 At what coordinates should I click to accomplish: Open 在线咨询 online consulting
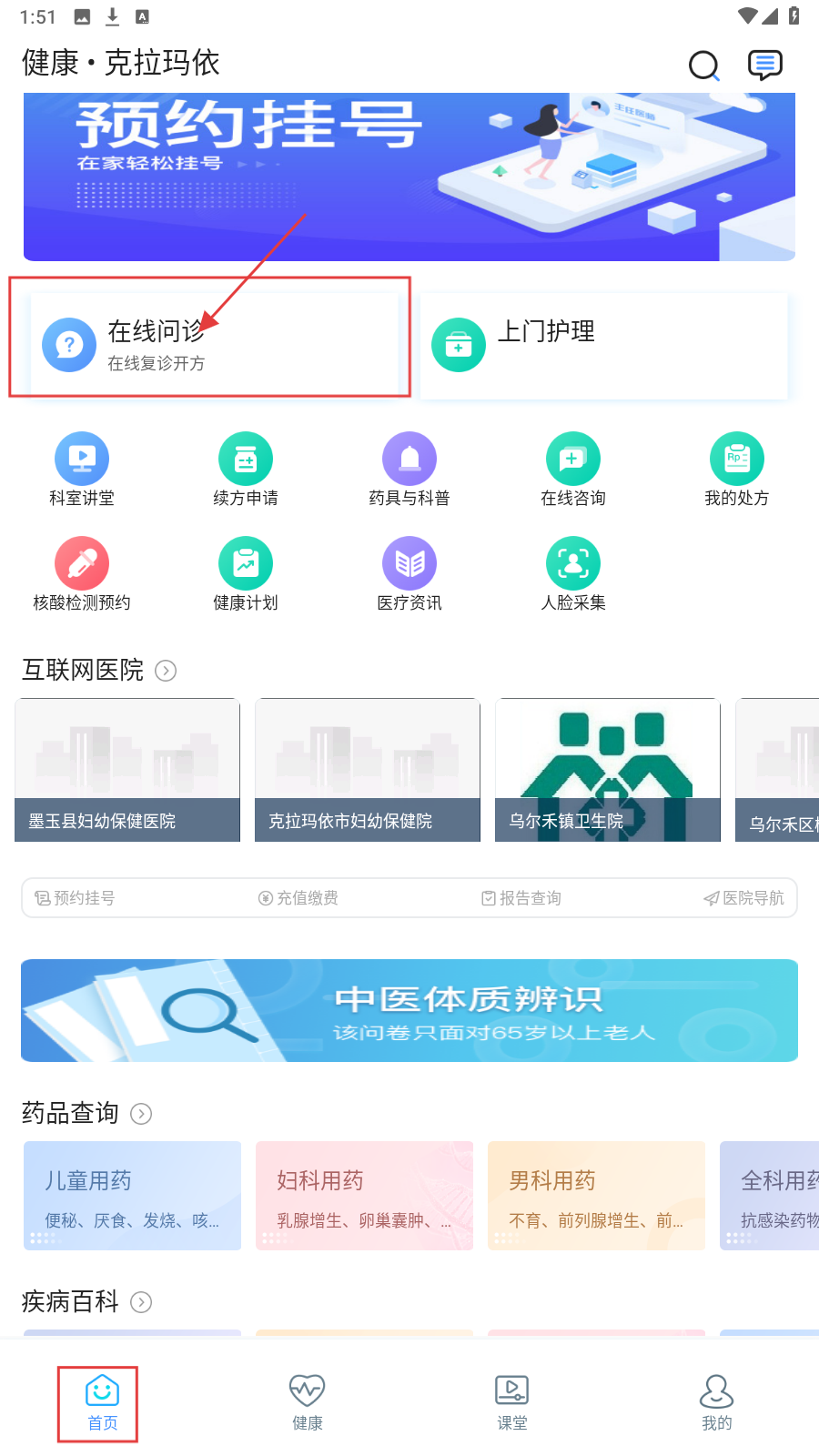[573, 470]
